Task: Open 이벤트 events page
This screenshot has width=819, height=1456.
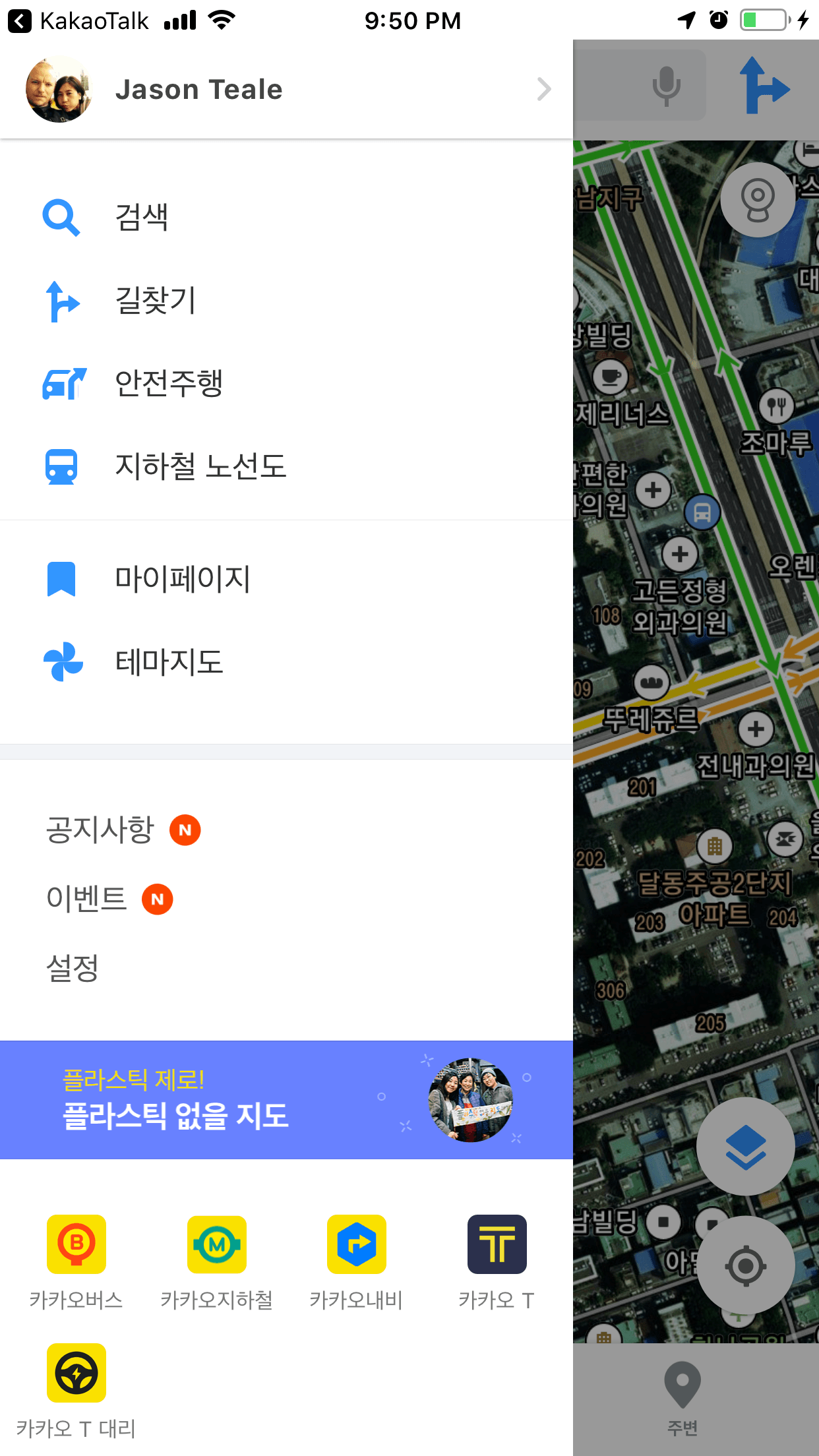Action: [86, 898]
